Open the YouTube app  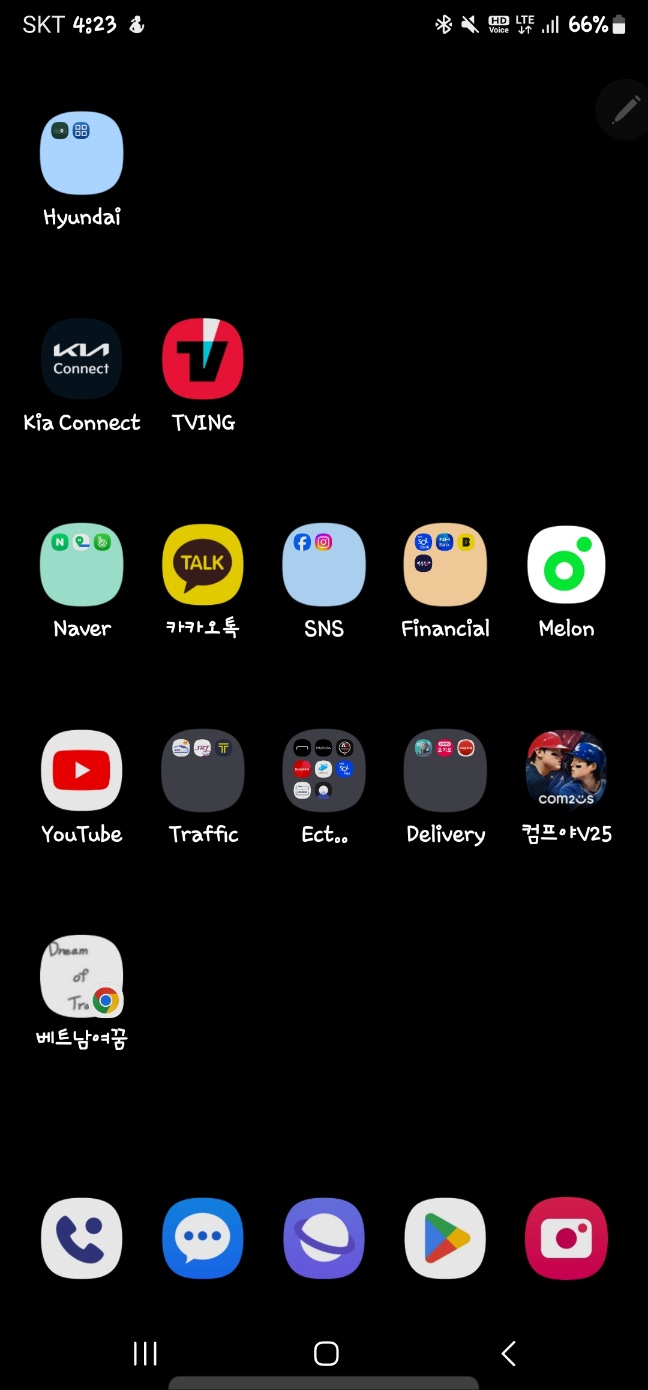[x=82, y=771]
